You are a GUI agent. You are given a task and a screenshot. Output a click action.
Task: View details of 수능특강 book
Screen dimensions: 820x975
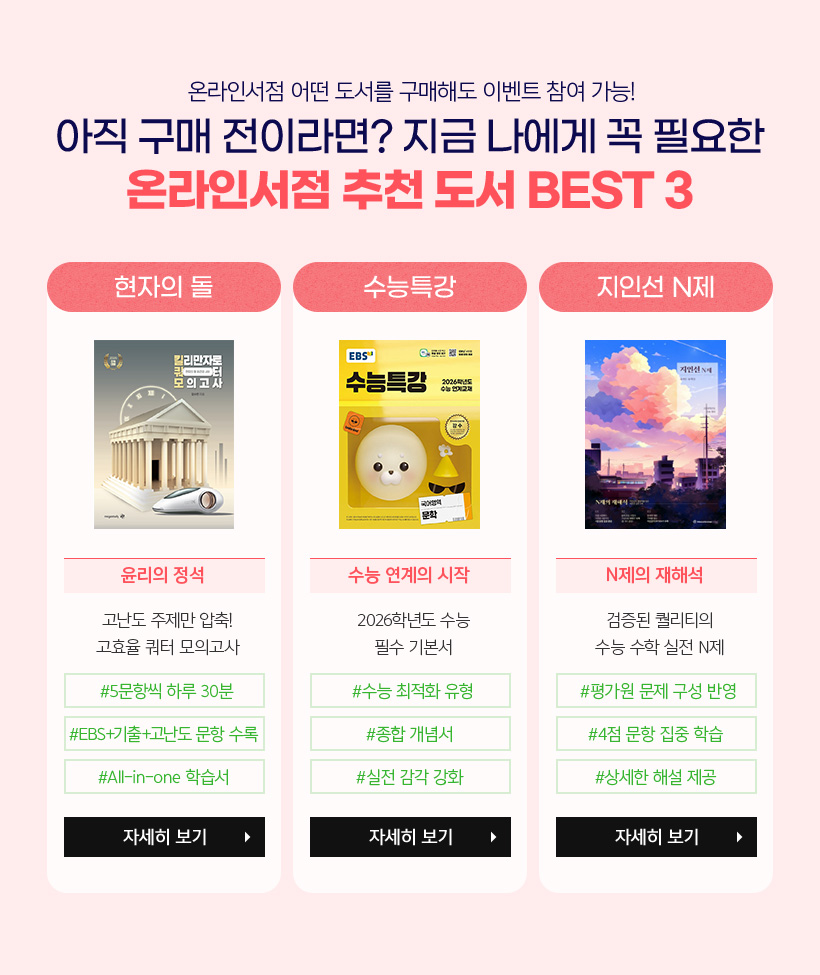click(x=410, y=837)
